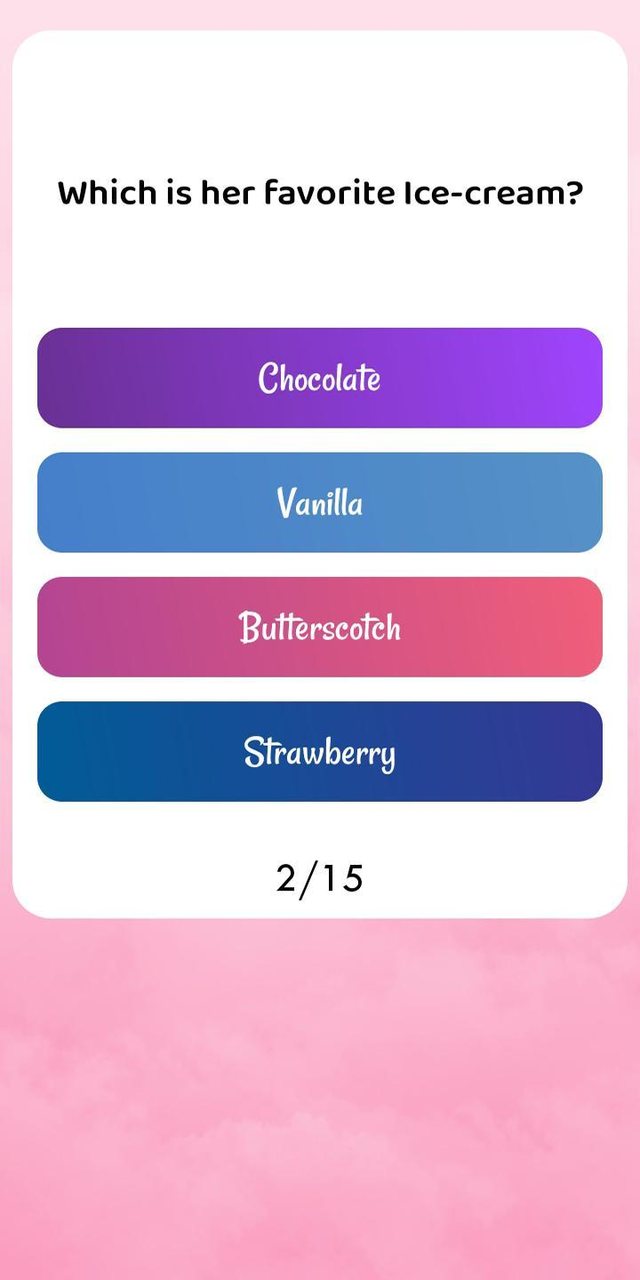Select Chocolate as the answer
The height and width of the screenshot is (1280, 640).
point(320,378)
